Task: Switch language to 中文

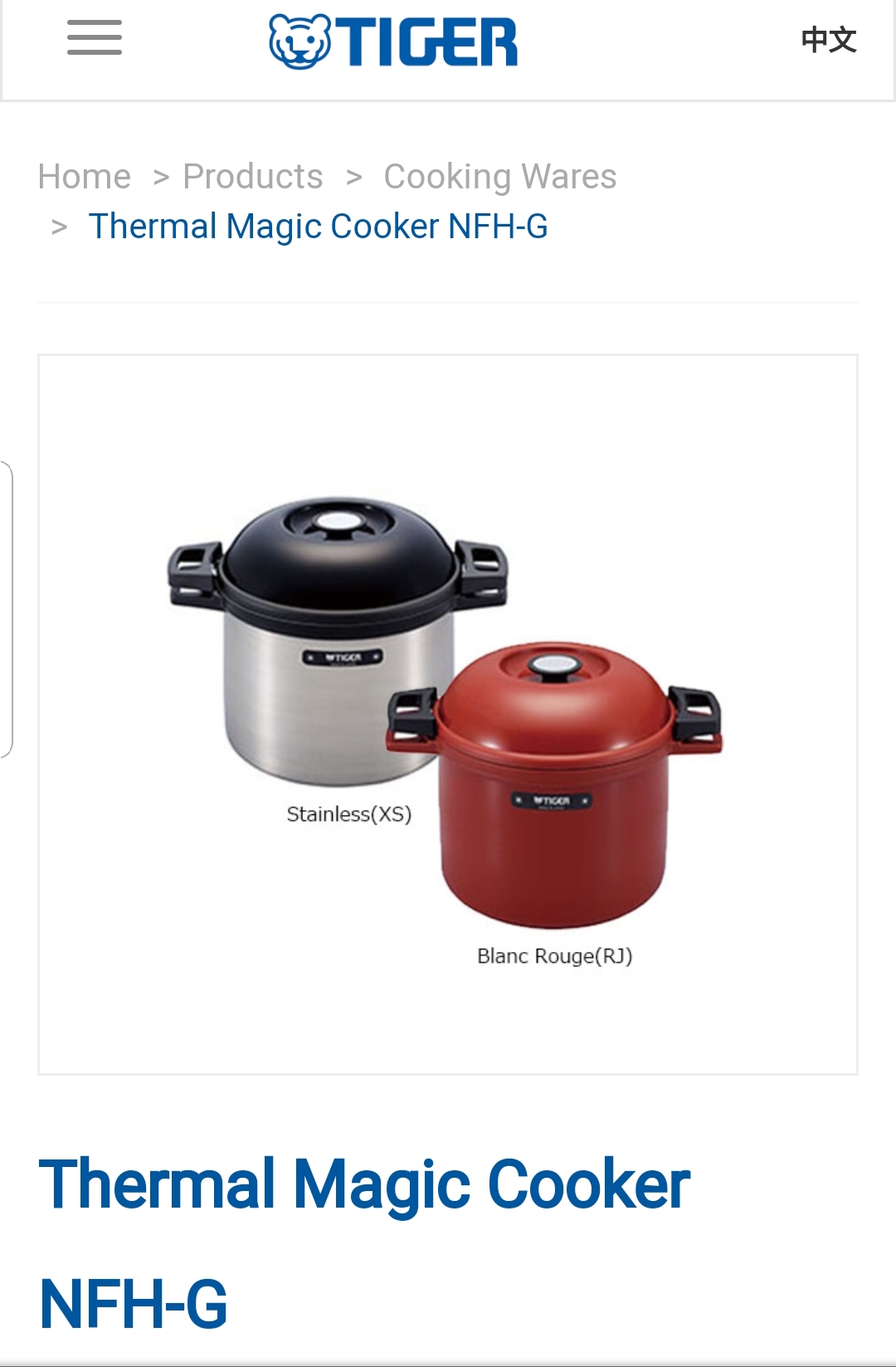Action: [x=828, y=40]
